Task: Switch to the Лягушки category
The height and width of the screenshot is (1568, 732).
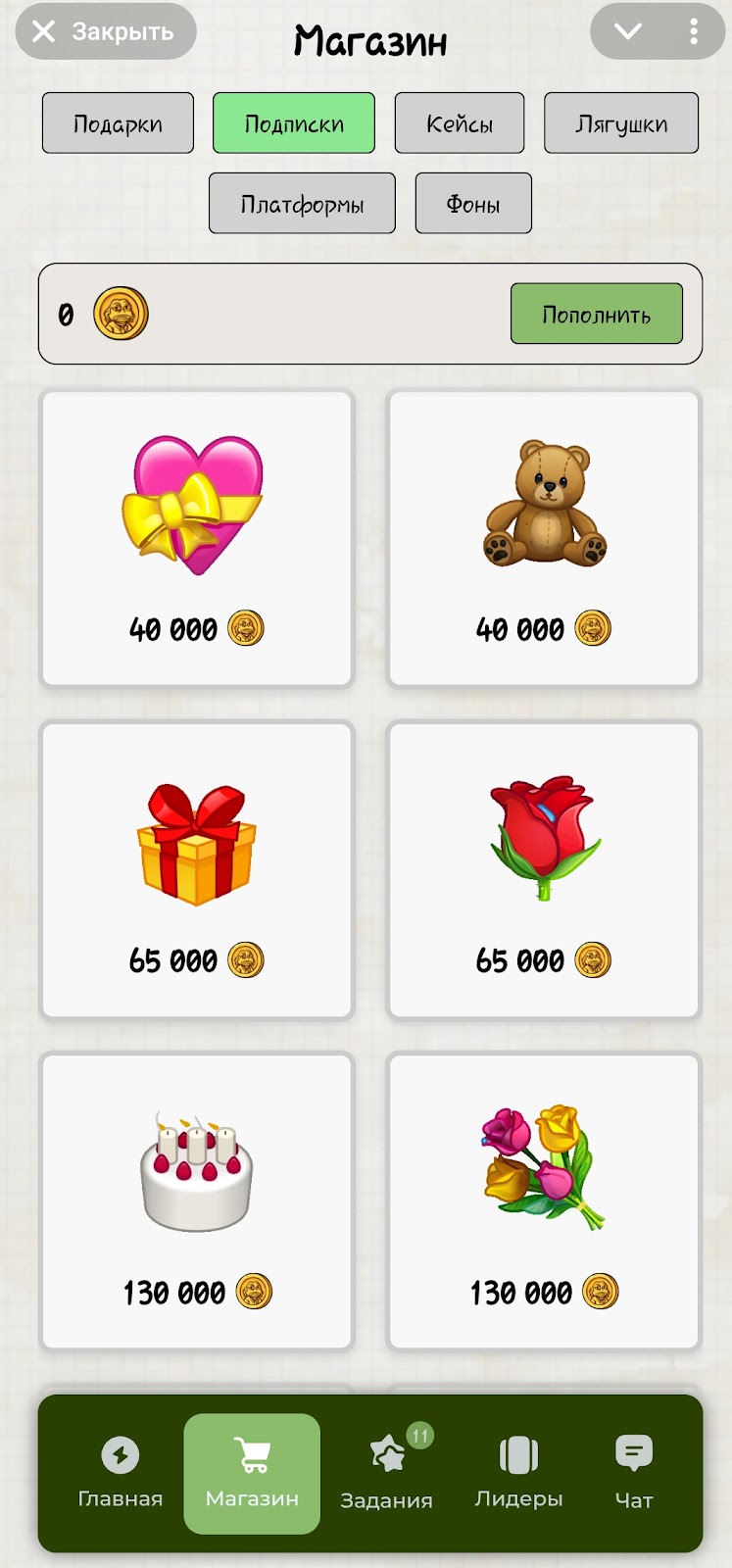Action: (x=620, y=123)
